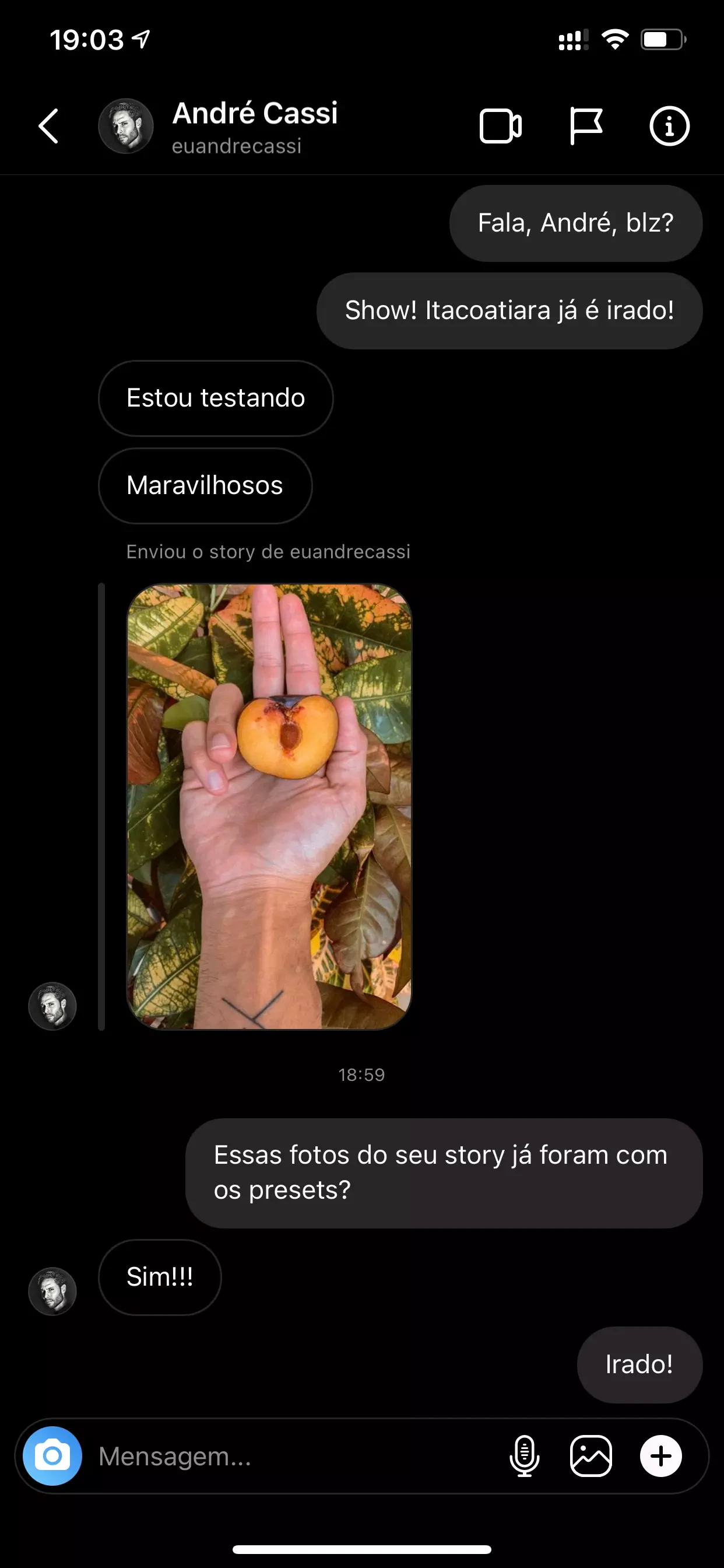Screen dimensions: 724x1568
Task: Open conversation details info
Action: (x=669, y=126)
